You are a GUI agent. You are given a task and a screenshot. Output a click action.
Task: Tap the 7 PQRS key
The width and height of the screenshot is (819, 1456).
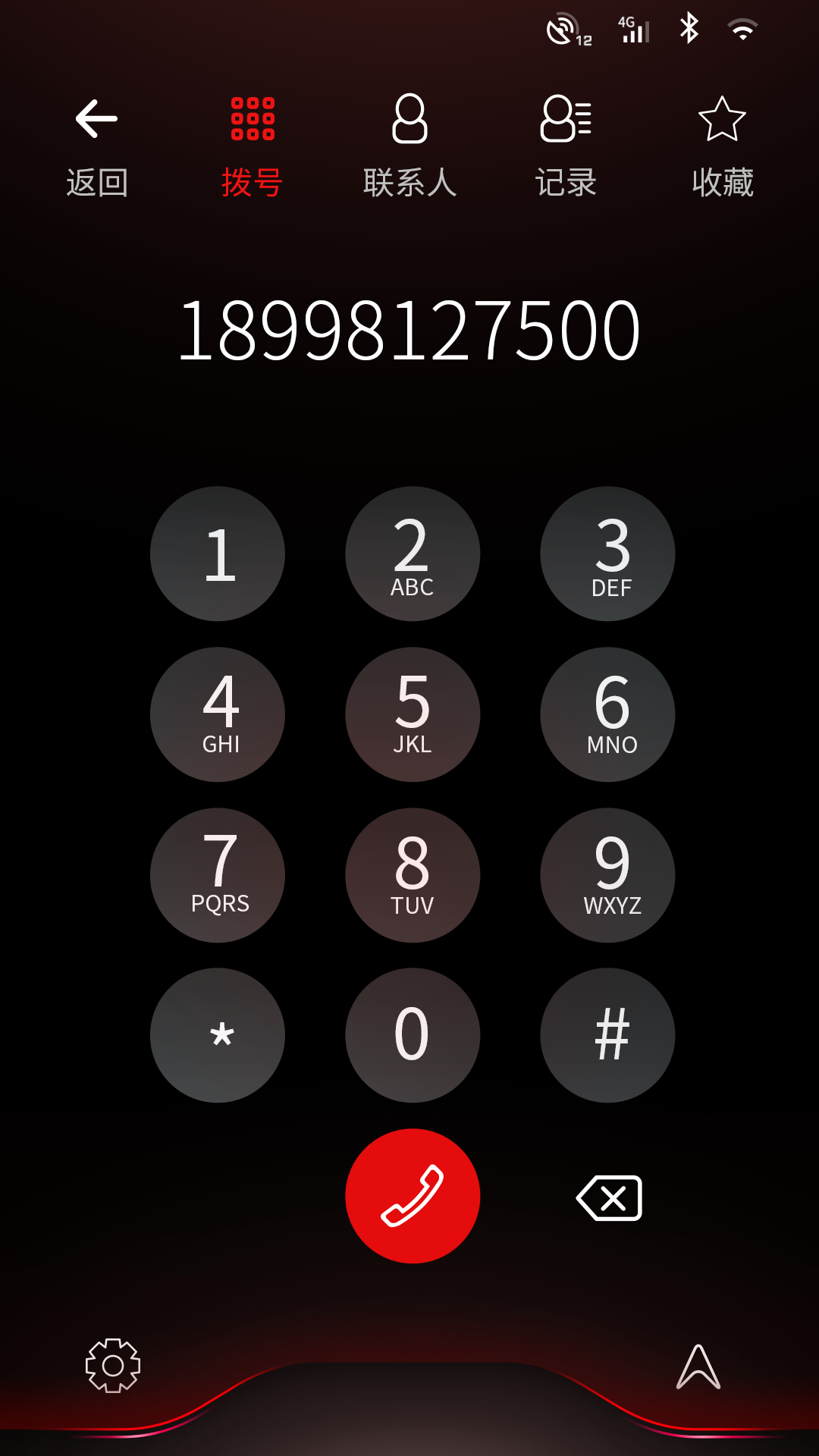(x=218, y=875)
